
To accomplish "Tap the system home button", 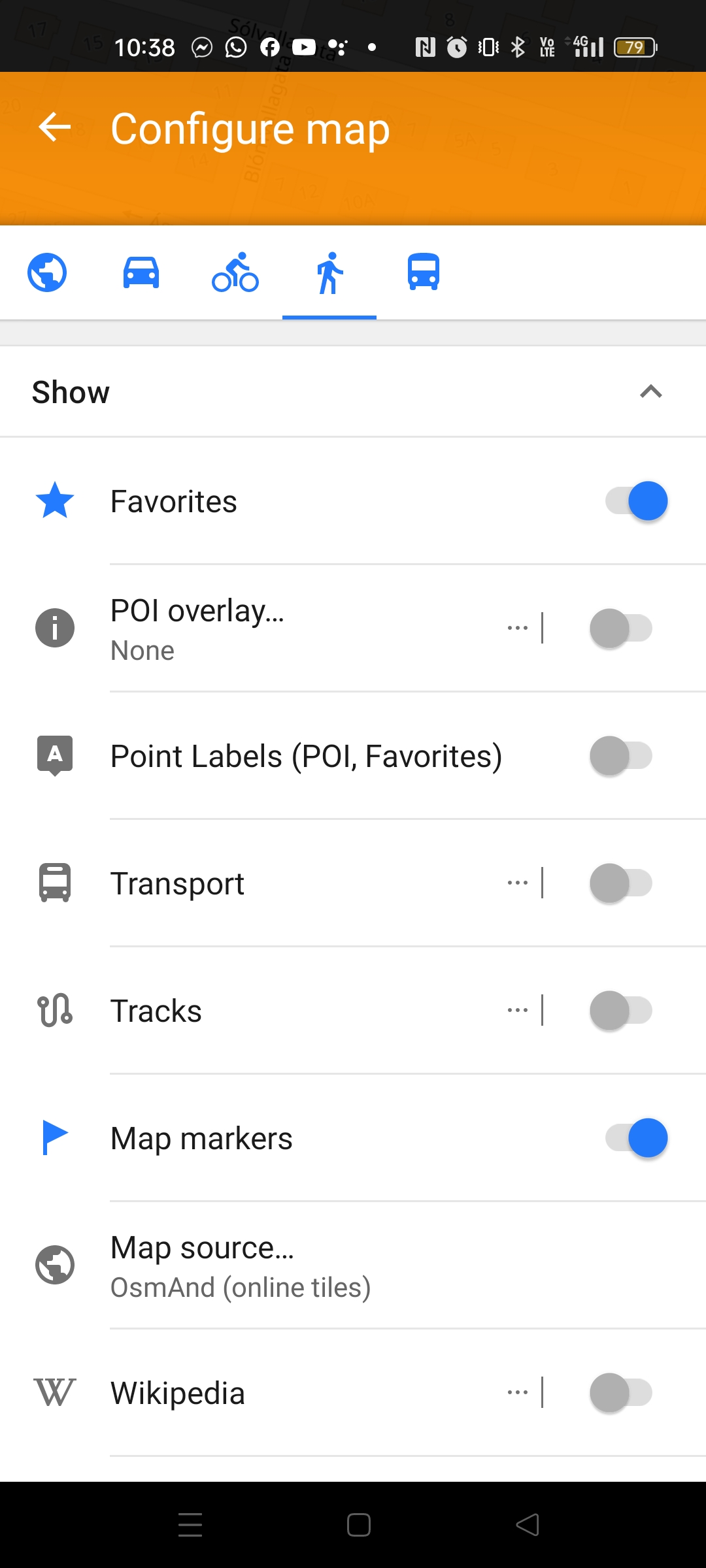I will tap(359, 1525).
